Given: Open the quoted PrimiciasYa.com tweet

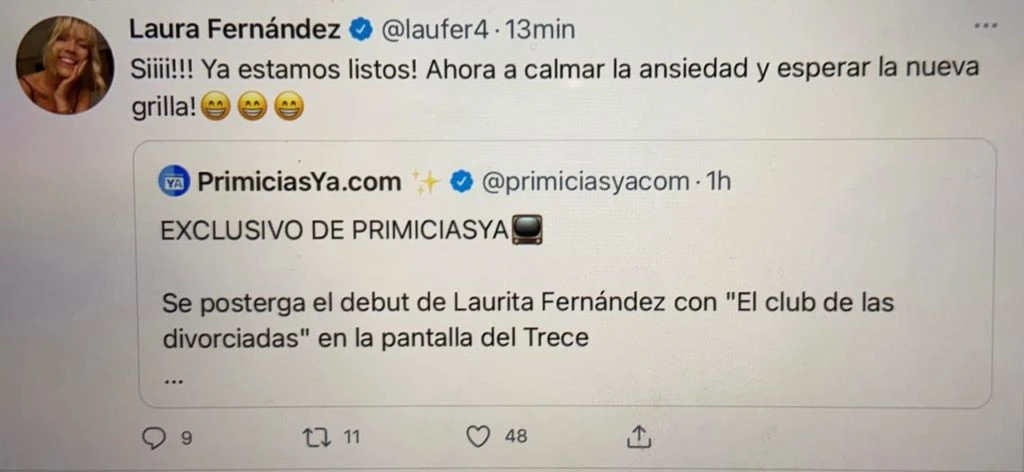Looking at the screenshot, I should pyautogui.click(x=565, y=300).
